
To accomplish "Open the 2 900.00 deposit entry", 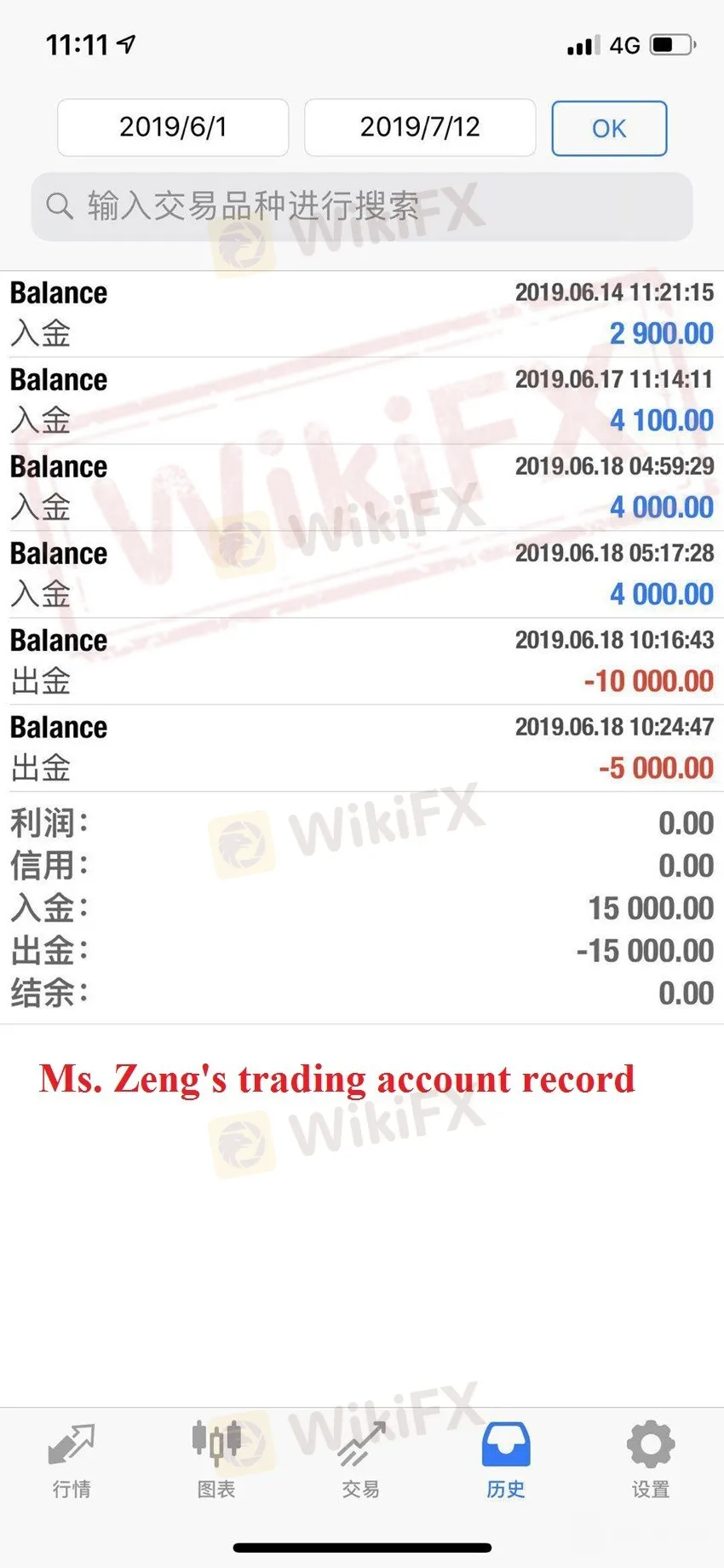I will pos(362,314).
